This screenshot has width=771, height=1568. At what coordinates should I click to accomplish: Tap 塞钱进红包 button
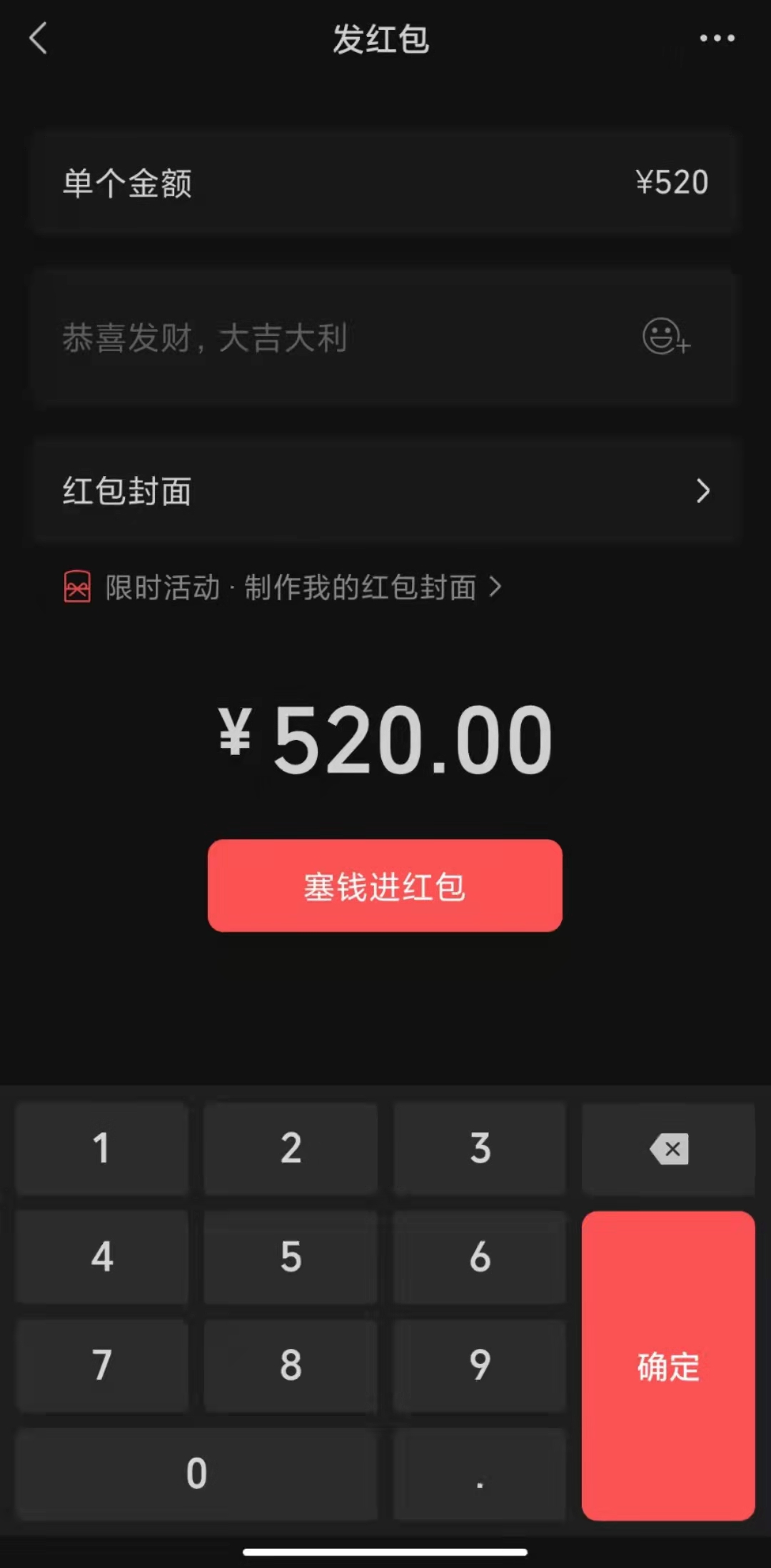click(x=385, y=886)
